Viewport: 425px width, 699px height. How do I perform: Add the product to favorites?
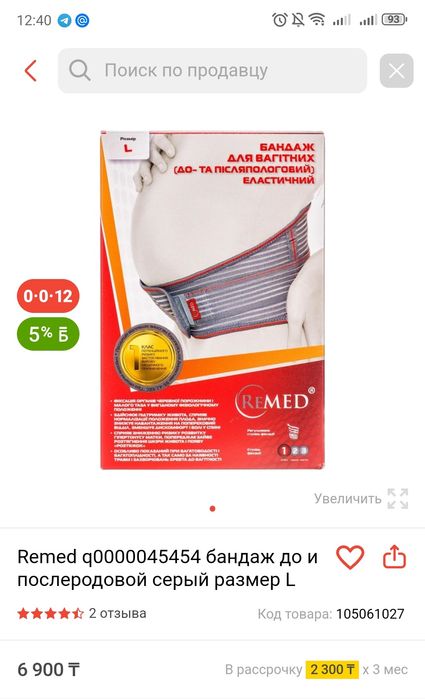tap(350, 557)
